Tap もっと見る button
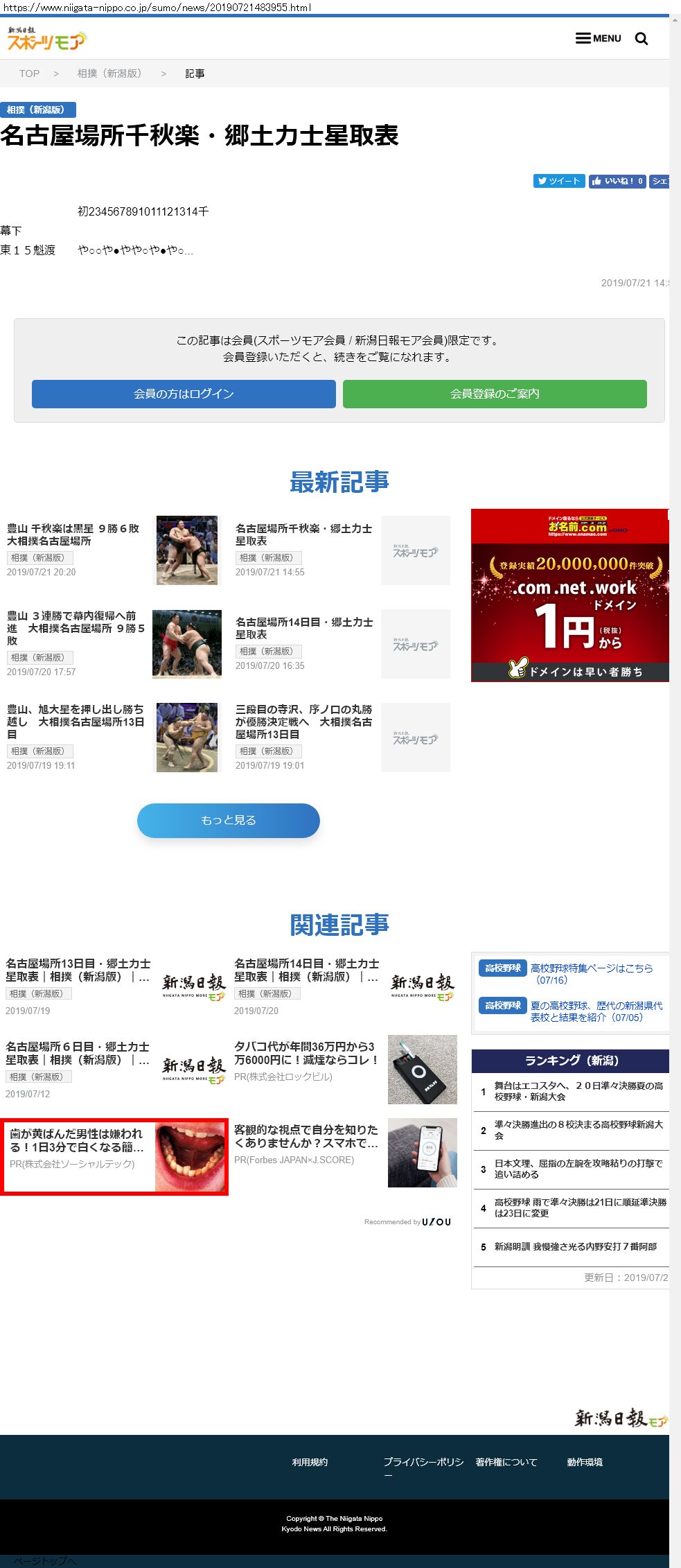 (x=228, y=820)
